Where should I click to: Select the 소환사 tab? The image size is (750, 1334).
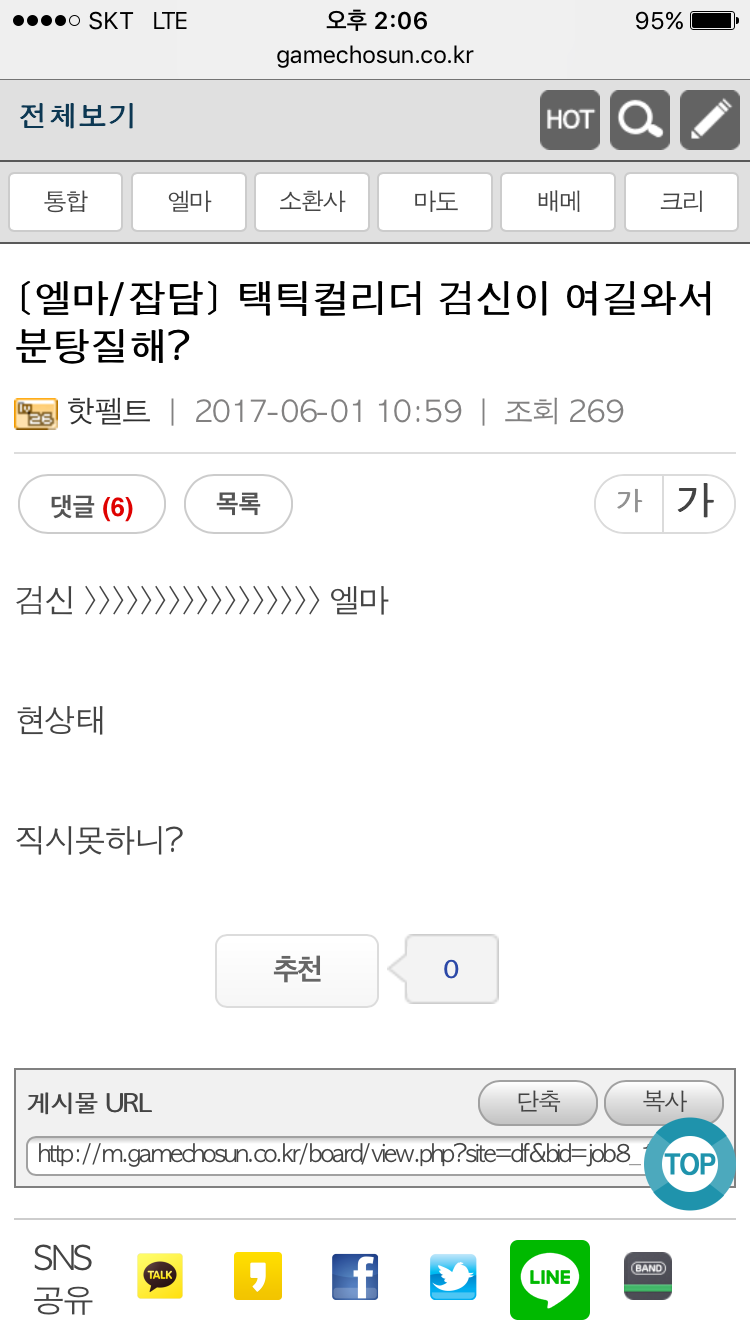pyautogui.click(x=312, y=202)
